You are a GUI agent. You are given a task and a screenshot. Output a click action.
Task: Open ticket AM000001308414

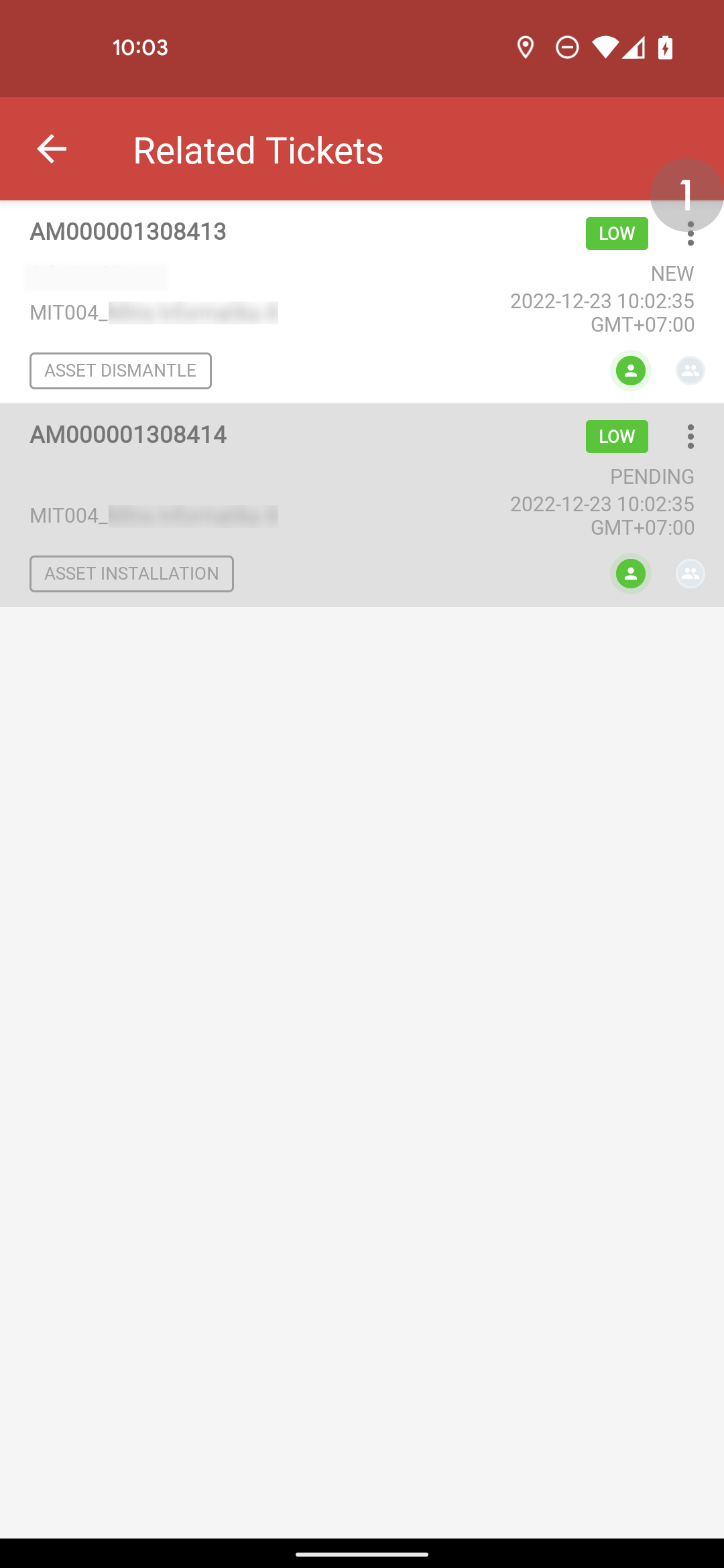click(x=362, y=505)
